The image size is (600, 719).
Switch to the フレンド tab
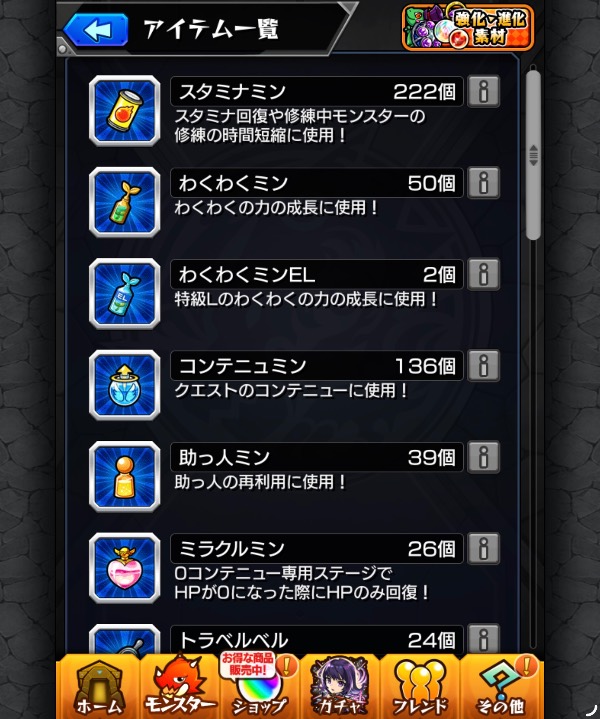coord(422,686)
